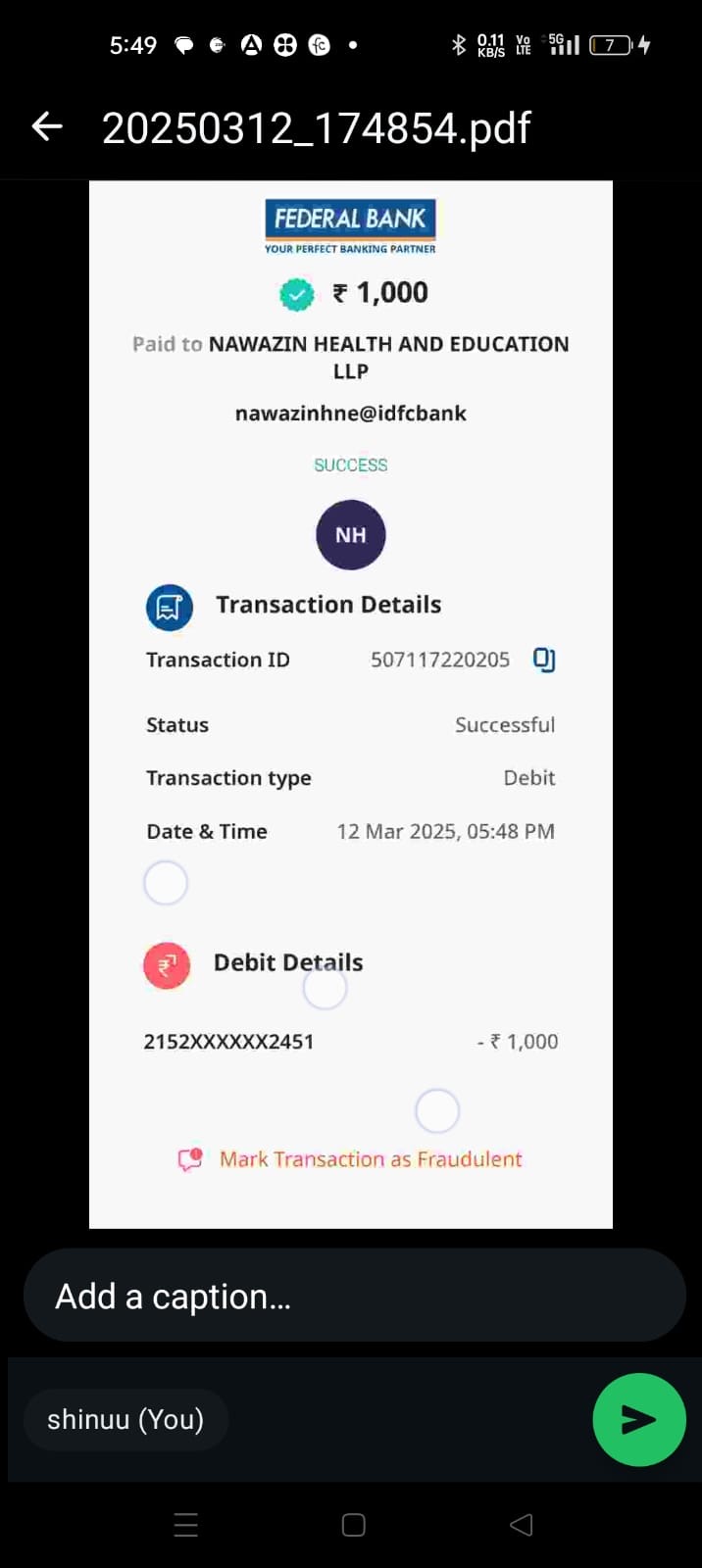Go to the system home screen
This screenshot has height=1568, width=702.
coord(353,1525)
